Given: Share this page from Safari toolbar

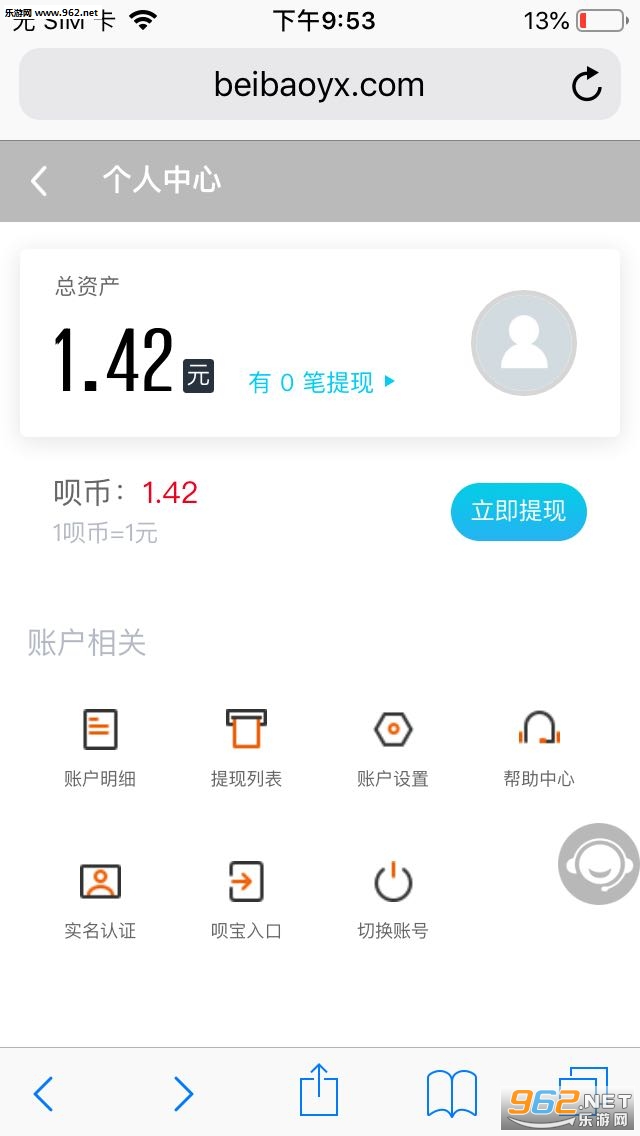Looking at the screenshot, I should tap(319, 1091).
